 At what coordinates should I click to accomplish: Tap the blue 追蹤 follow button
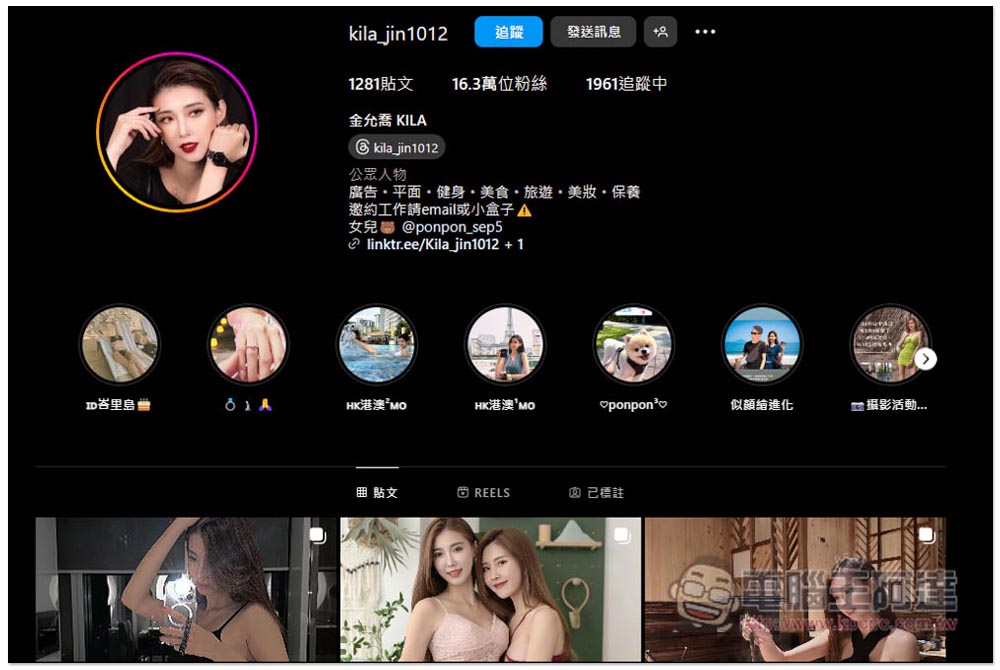tap(509, 32)
